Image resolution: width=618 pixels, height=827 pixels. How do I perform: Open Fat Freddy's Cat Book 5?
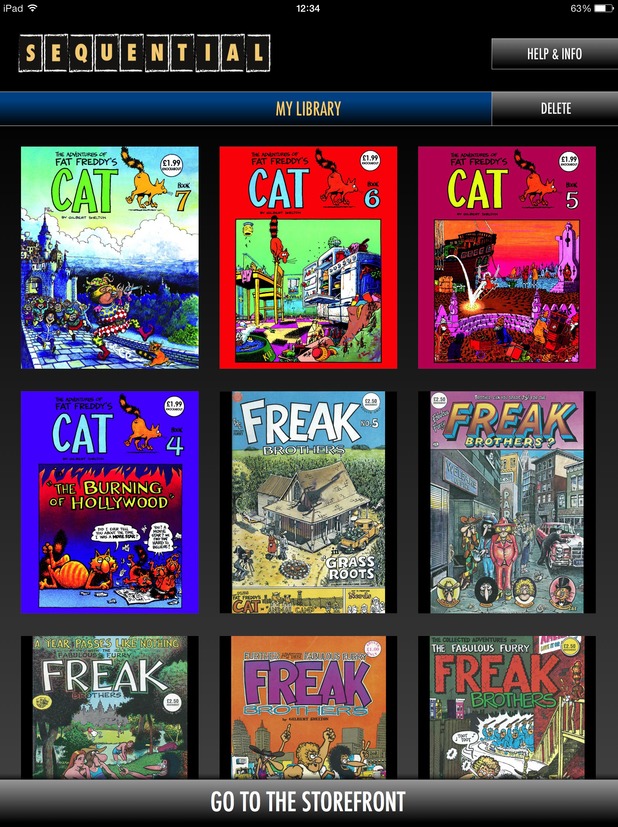point(506,257)
